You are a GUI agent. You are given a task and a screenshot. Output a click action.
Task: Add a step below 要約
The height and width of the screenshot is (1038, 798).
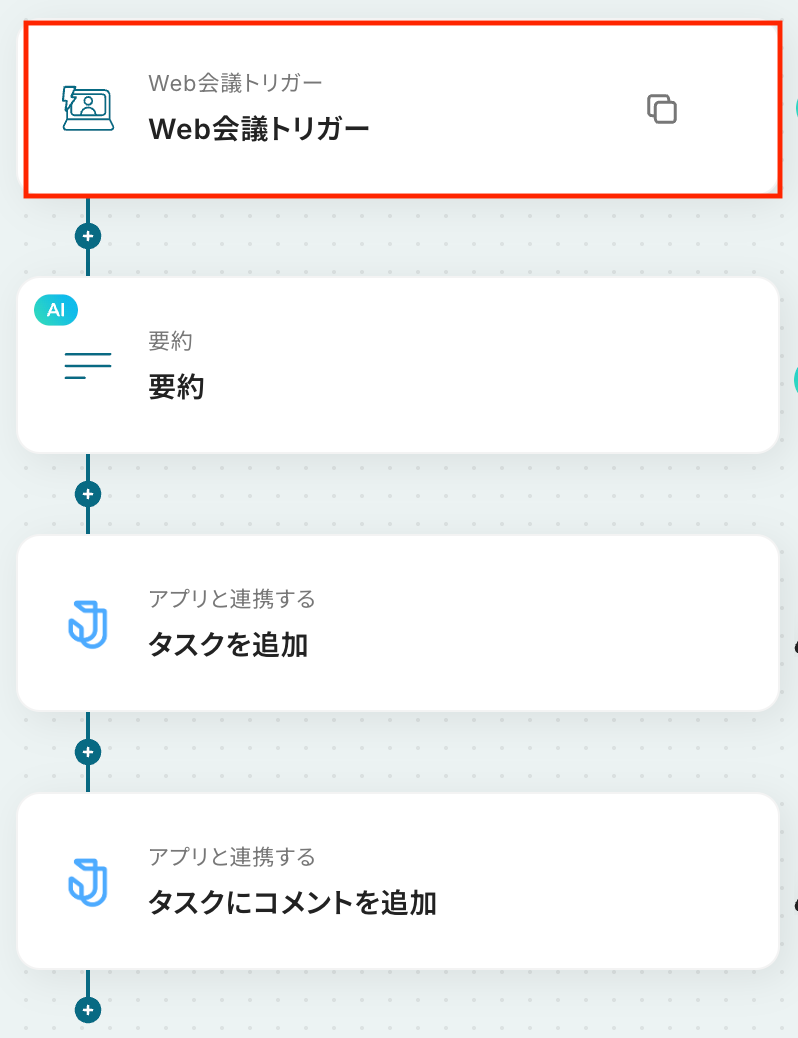point(88,494)
